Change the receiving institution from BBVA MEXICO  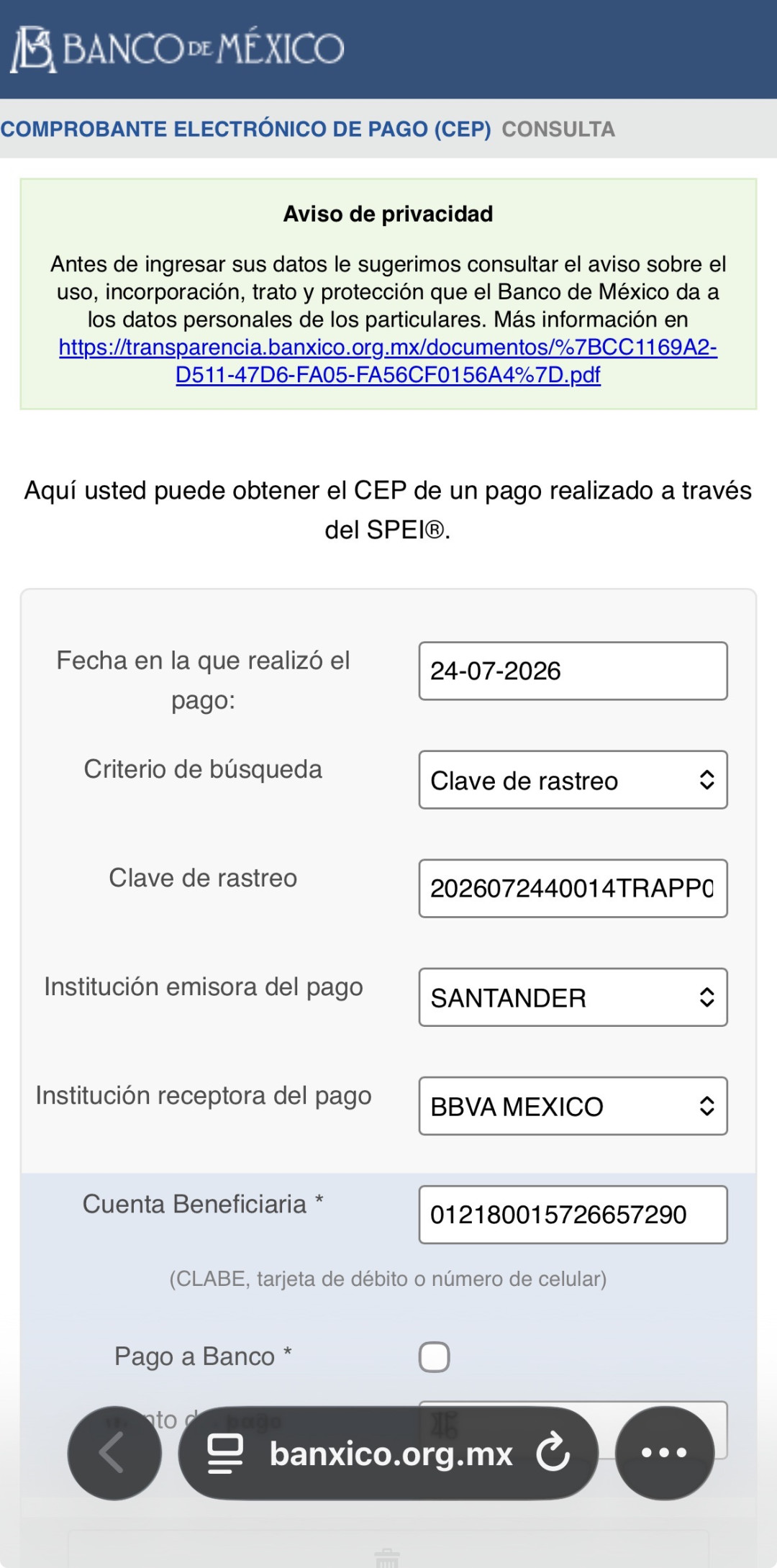click(573, 1106)
